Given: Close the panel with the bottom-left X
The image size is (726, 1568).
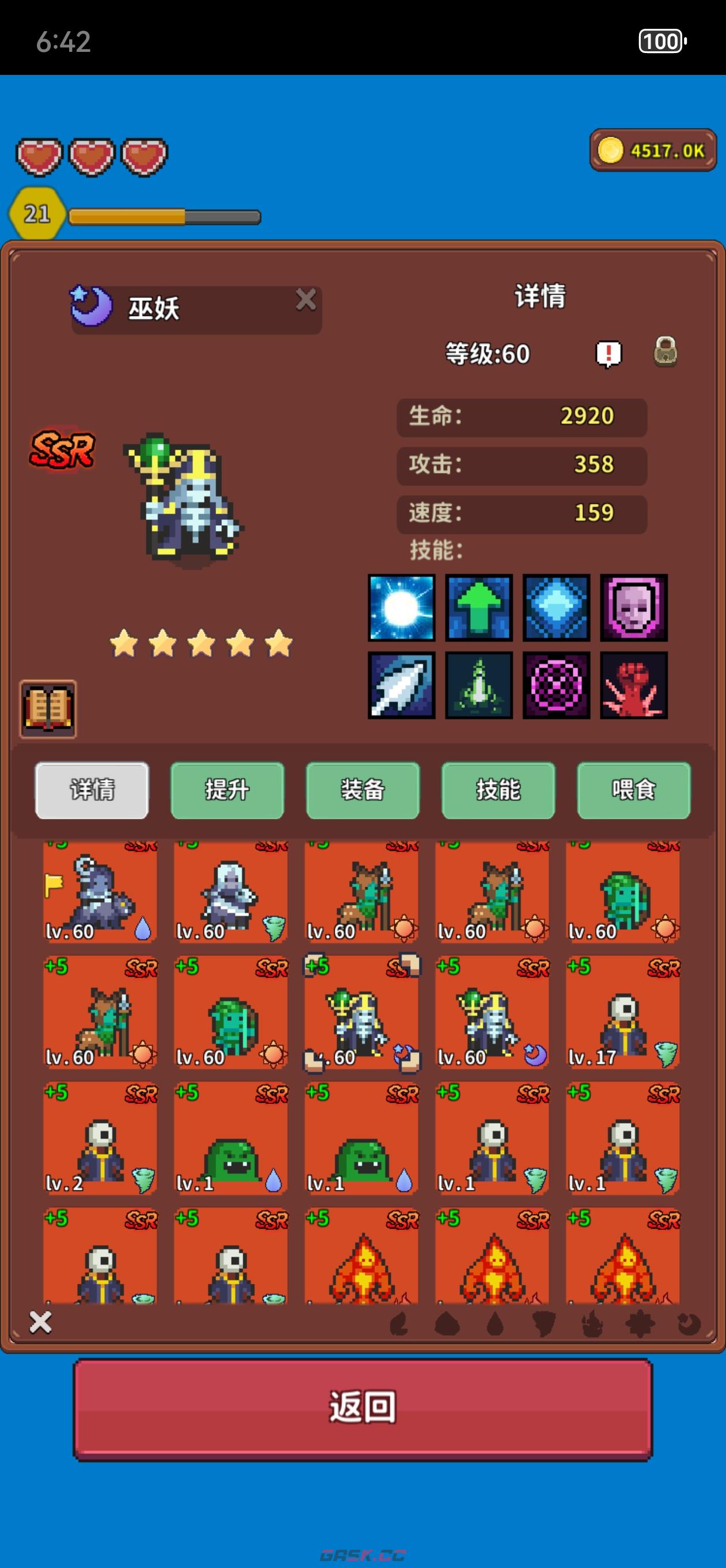Looking at the screenshot, I should click(41, 1322).
